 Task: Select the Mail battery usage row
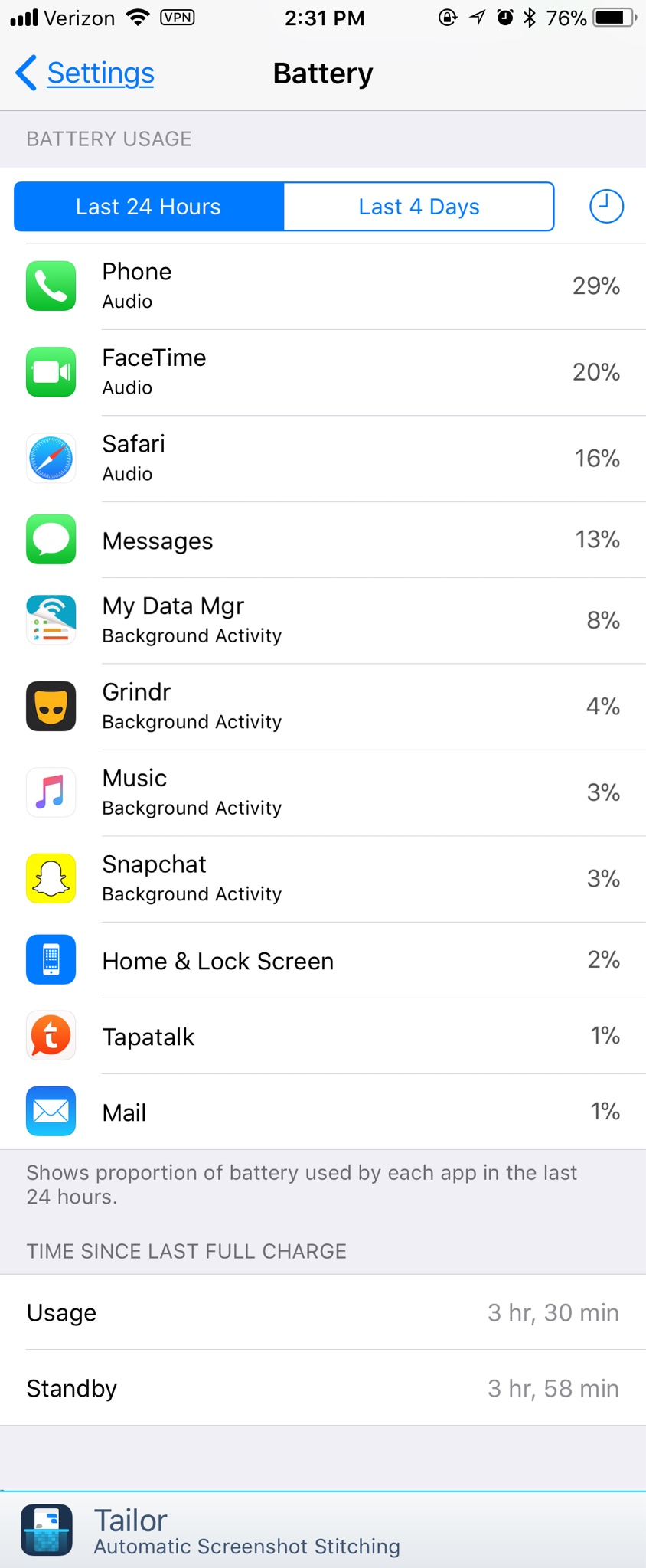tap(323, 1112)
